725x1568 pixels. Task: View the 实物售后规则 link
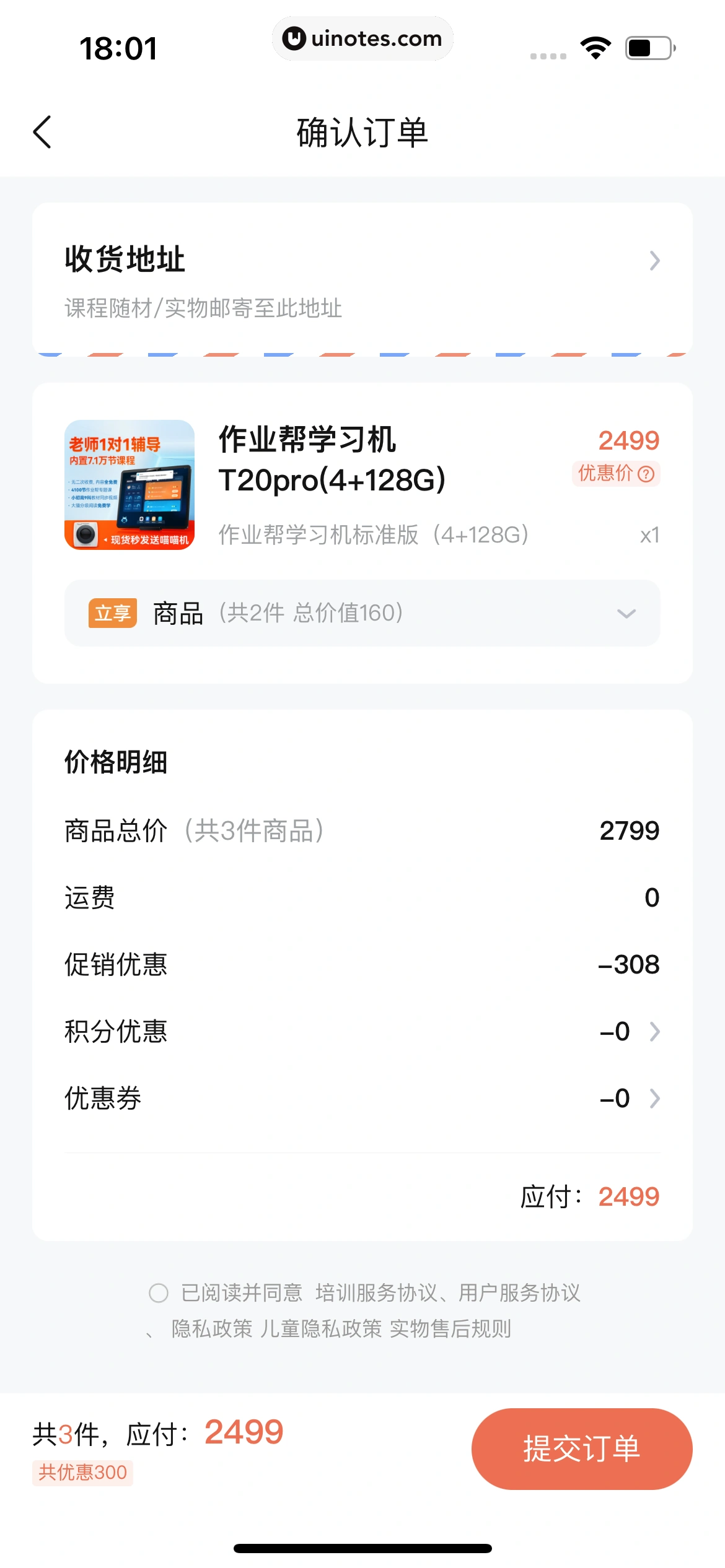click(x=450, y=1329)
